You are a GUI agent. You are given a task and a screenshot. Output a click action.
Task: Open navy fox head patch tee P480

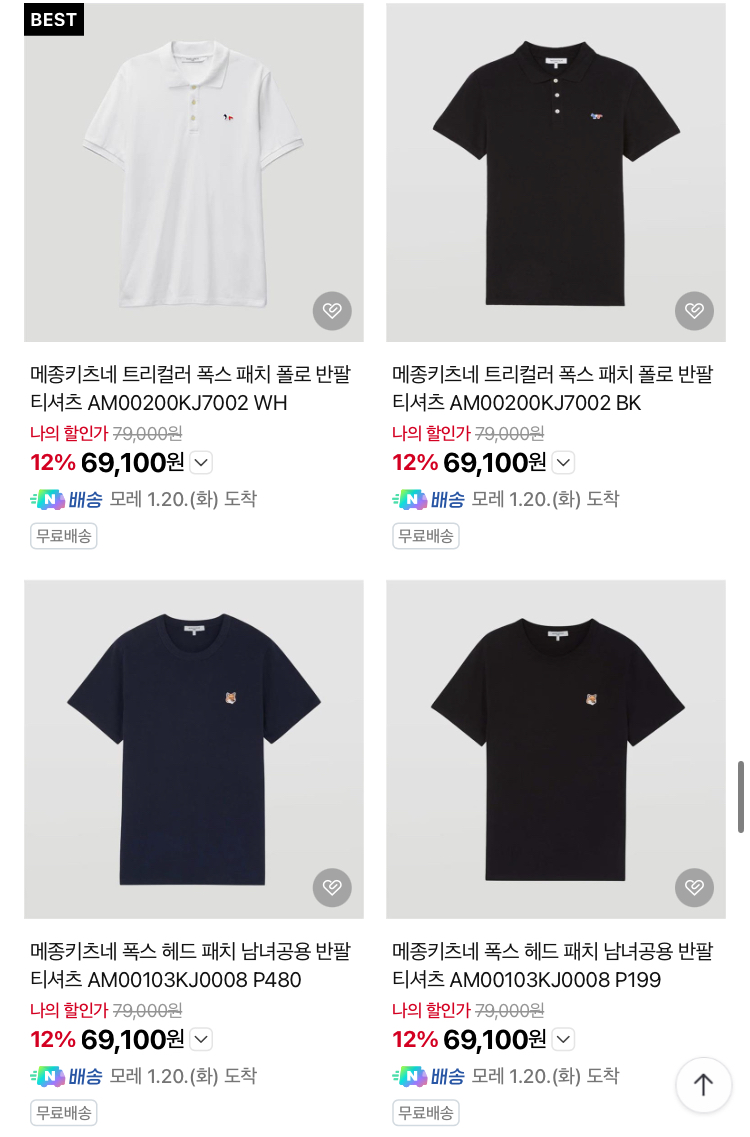click(194, 749)
